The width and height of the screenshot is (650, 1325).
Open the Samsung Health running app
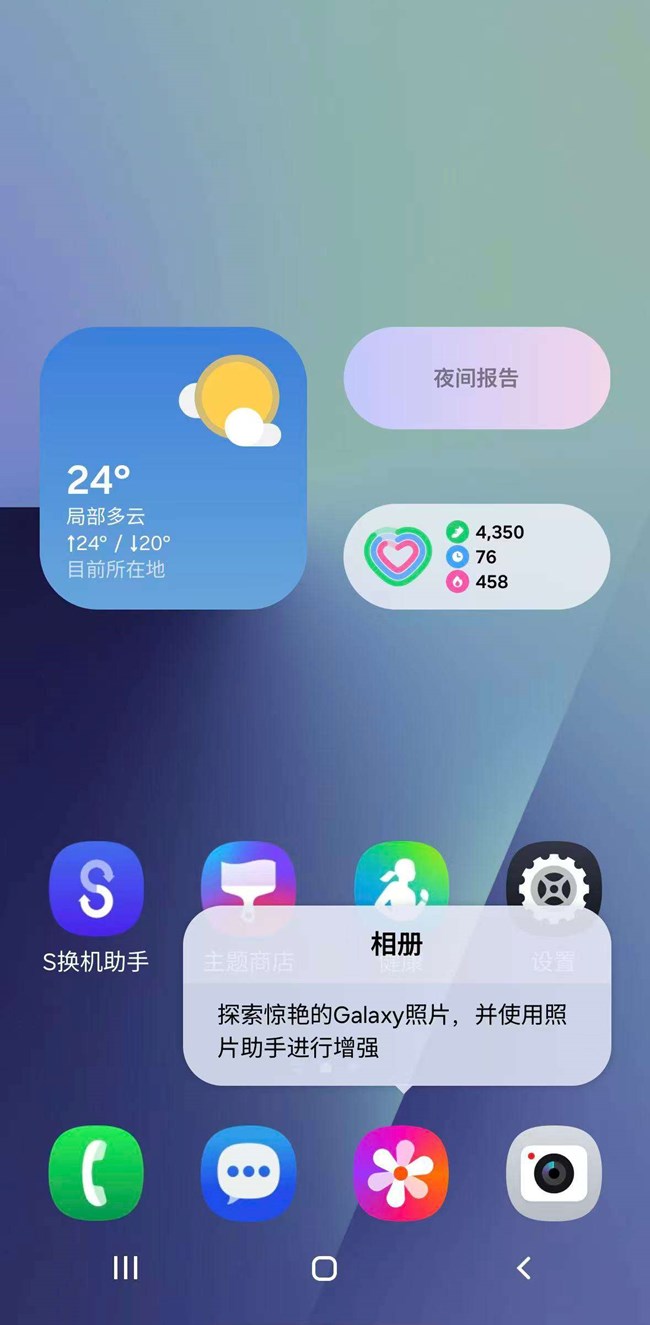pyautogui.click(x=401, y=872)
